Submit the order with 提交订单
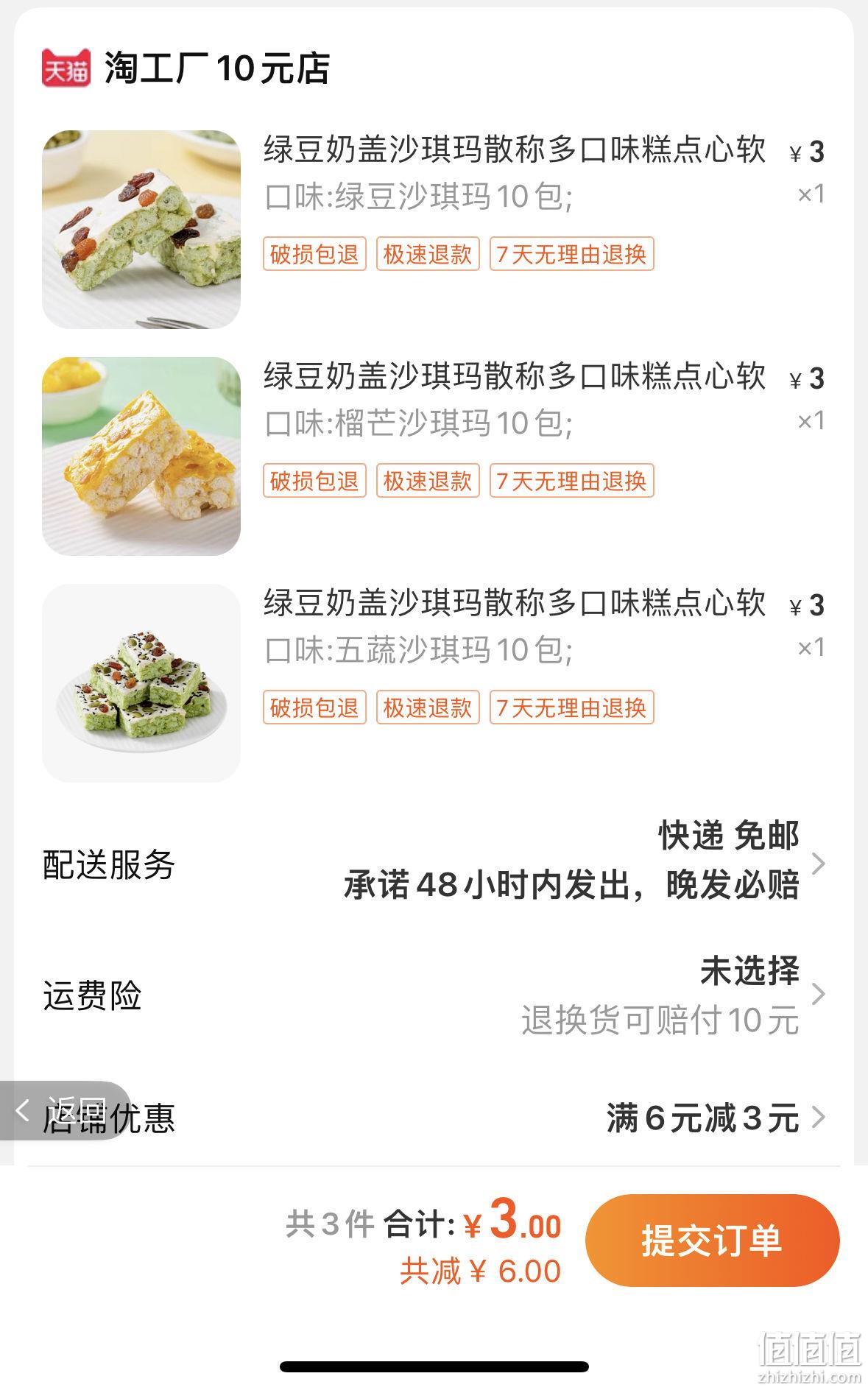The height and width of the screenshot is (1390, 868). pyautogui.click(x=712, y=1241)
